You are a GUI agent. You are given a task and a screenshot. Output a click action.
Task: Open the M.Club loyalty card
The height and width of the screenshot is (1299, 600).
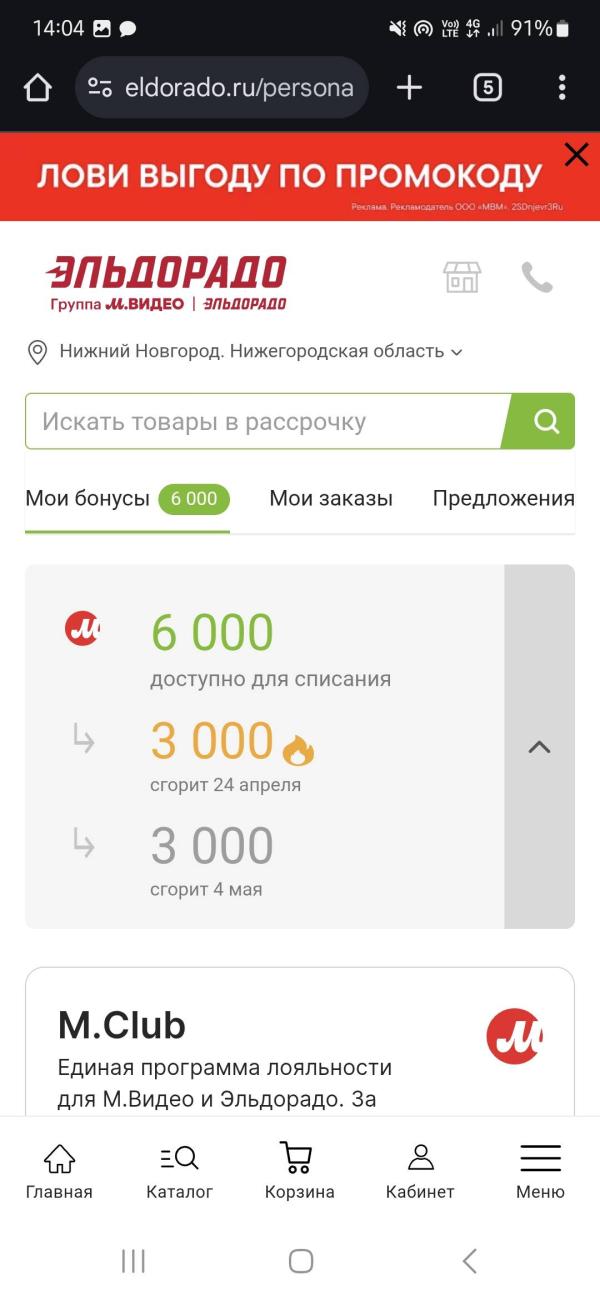(300, 1042)
